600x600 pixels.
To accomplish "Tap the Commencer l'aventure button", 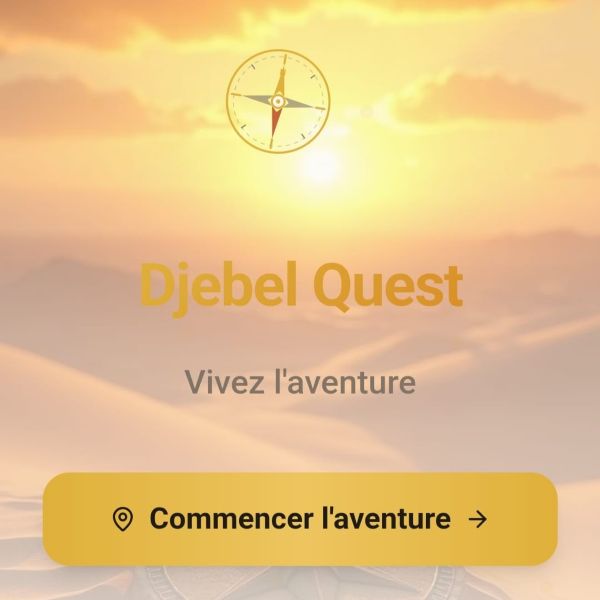I will click(x=300, y=519).
